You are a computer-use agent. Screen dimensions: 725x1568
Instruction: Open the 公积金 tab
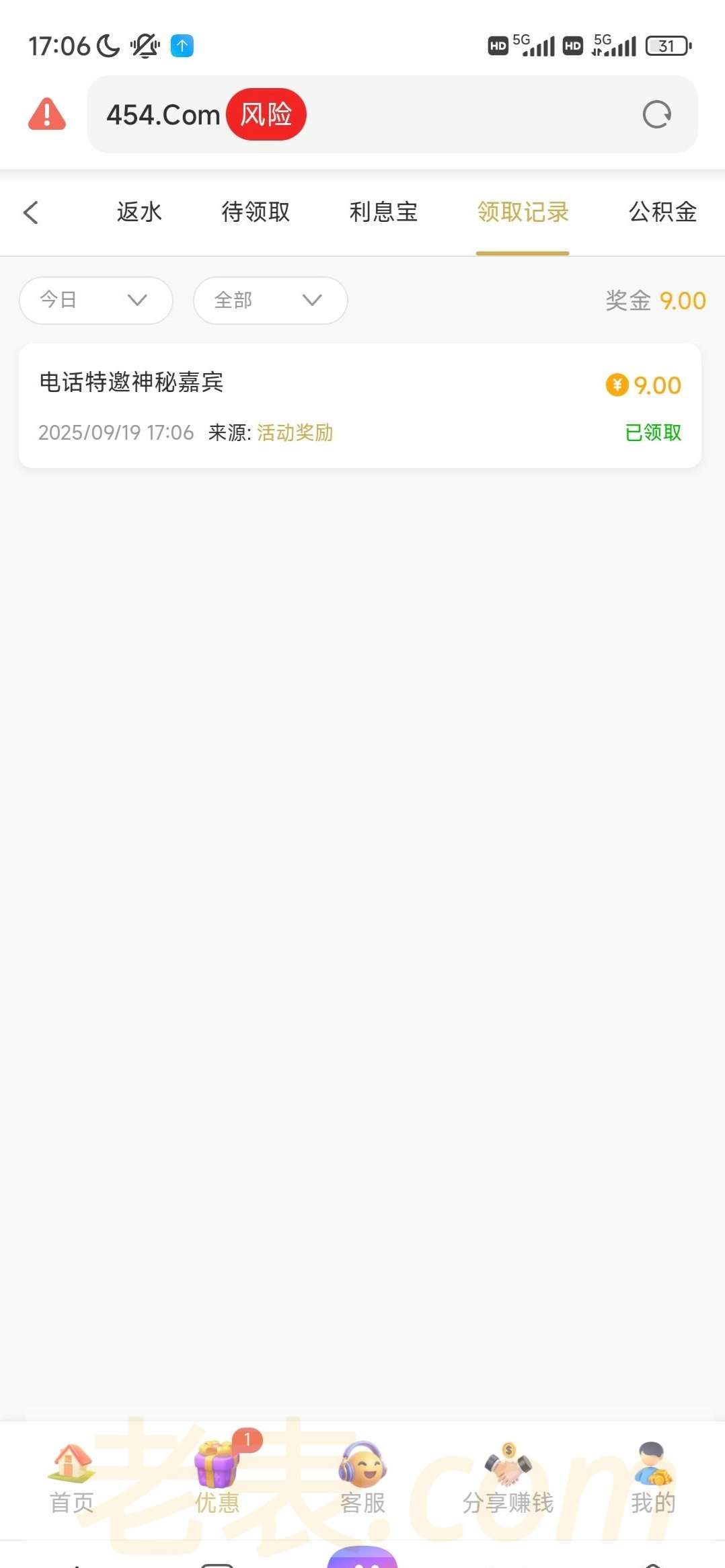tap(662, 212)
